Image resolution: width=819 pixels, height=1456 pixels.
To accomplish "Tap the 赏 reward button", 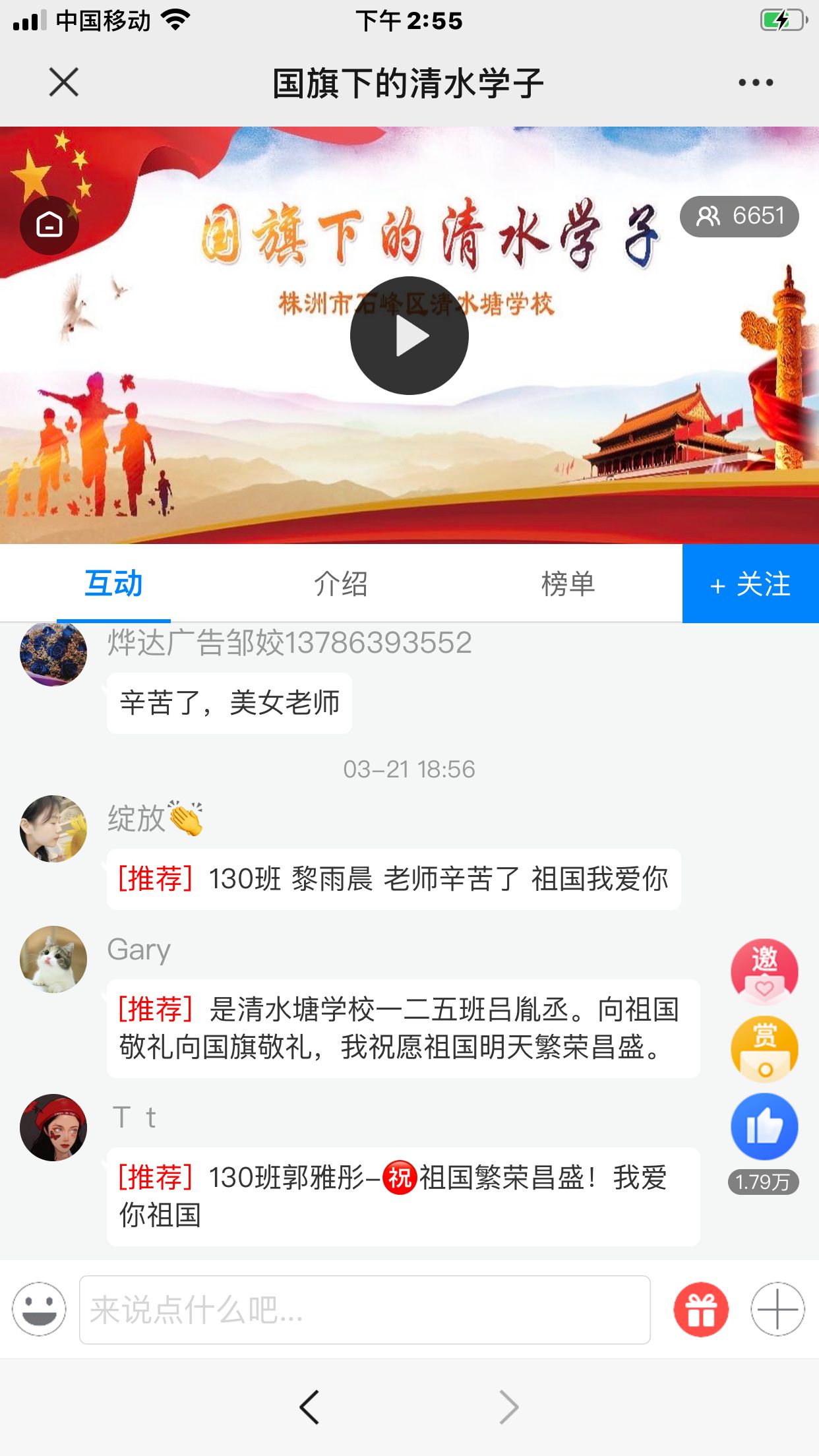I will 764,1048.
